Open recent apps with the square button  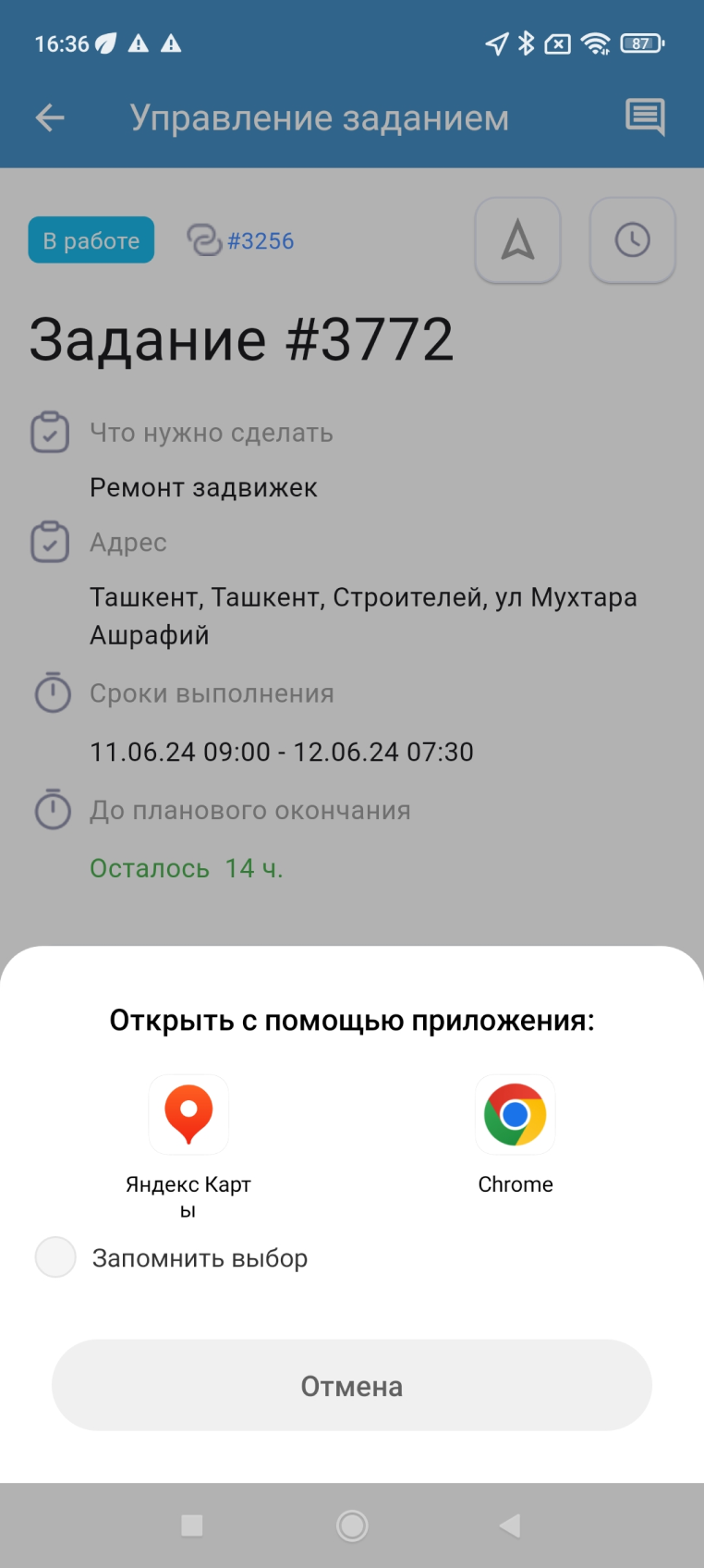192,1526
